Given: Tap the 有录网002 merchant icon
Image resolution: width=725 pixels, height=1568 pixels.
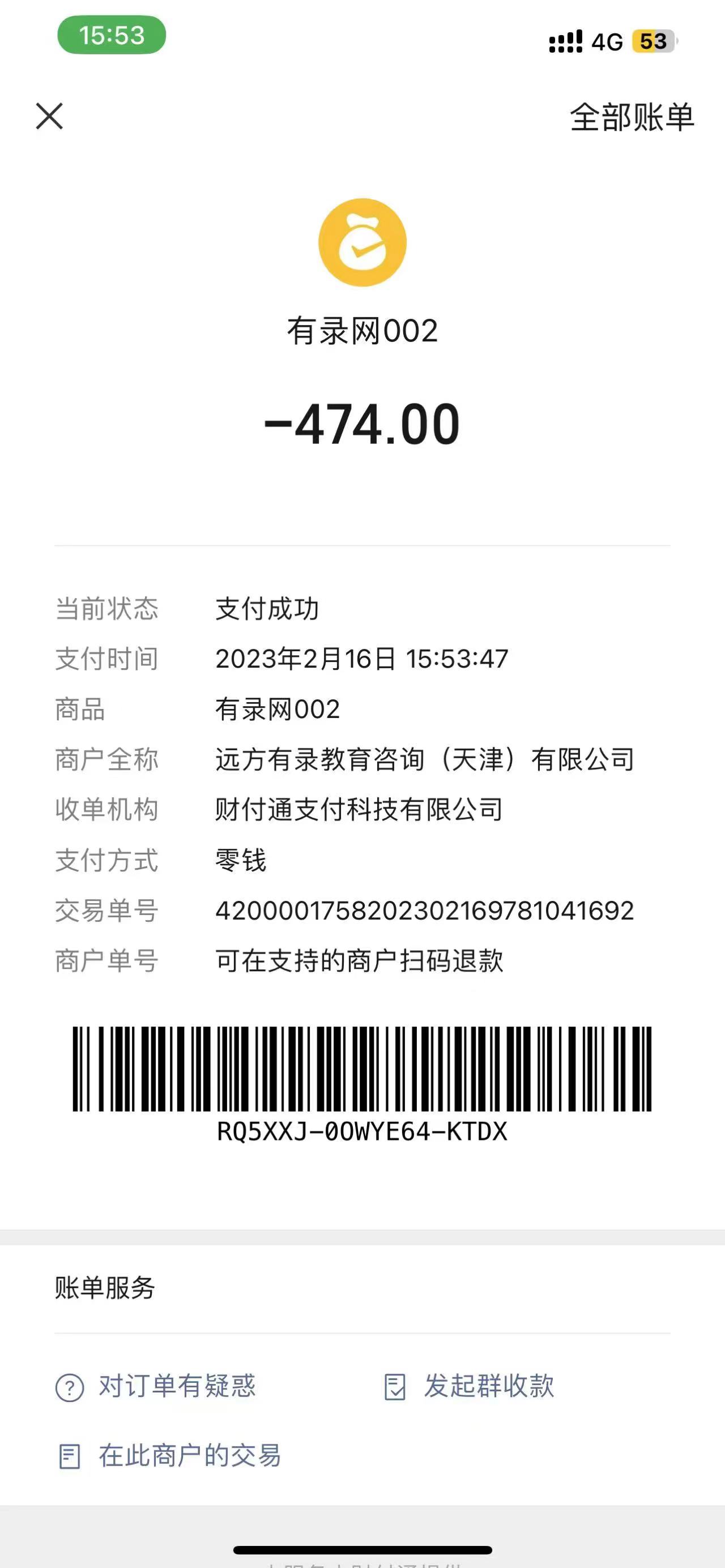Looking at the screenshot, I should tap(362, 242).
